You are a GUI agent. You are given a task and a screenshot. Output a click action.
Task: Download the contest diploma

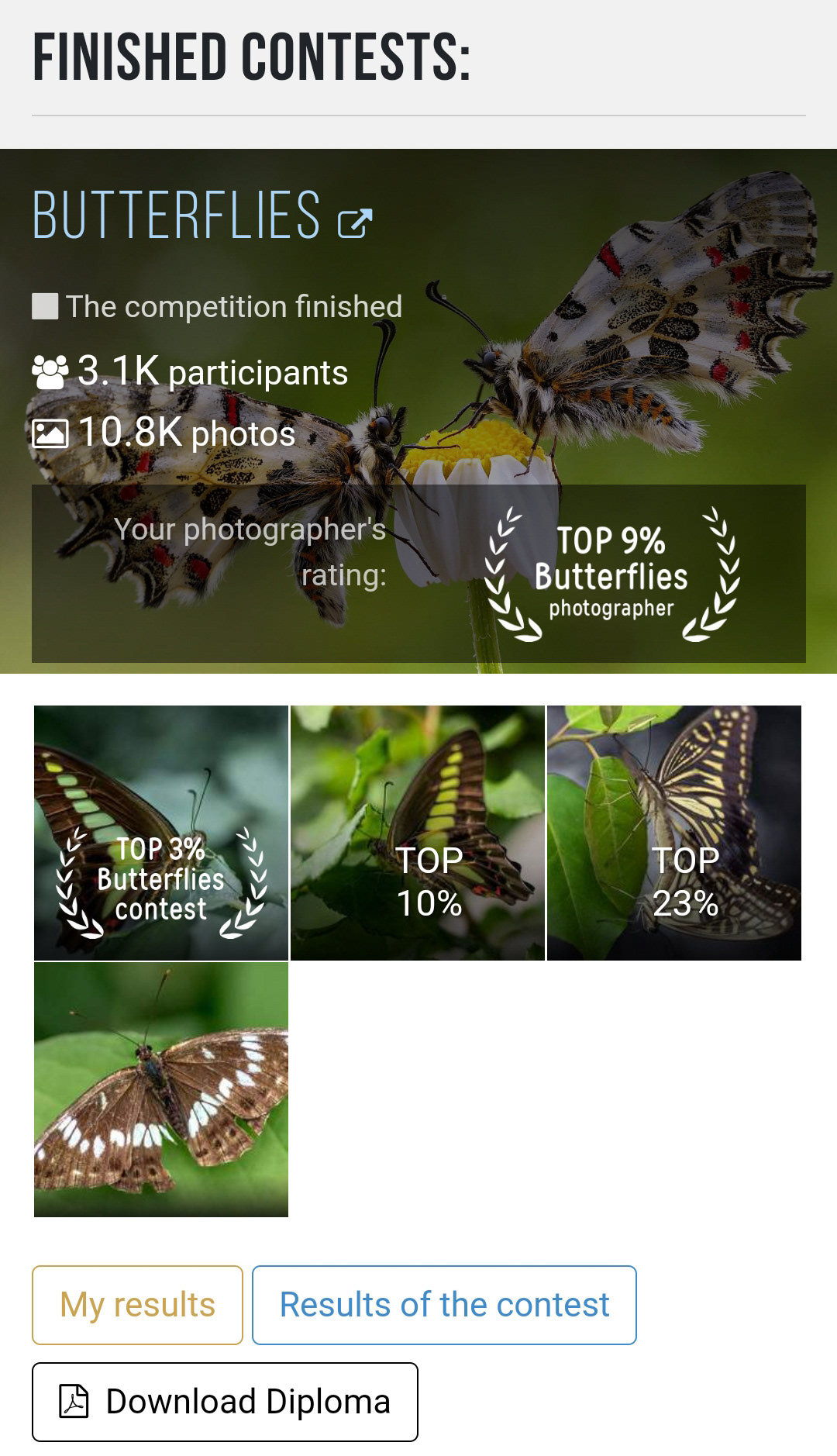pyautogui.click(x=225, y=1402)
